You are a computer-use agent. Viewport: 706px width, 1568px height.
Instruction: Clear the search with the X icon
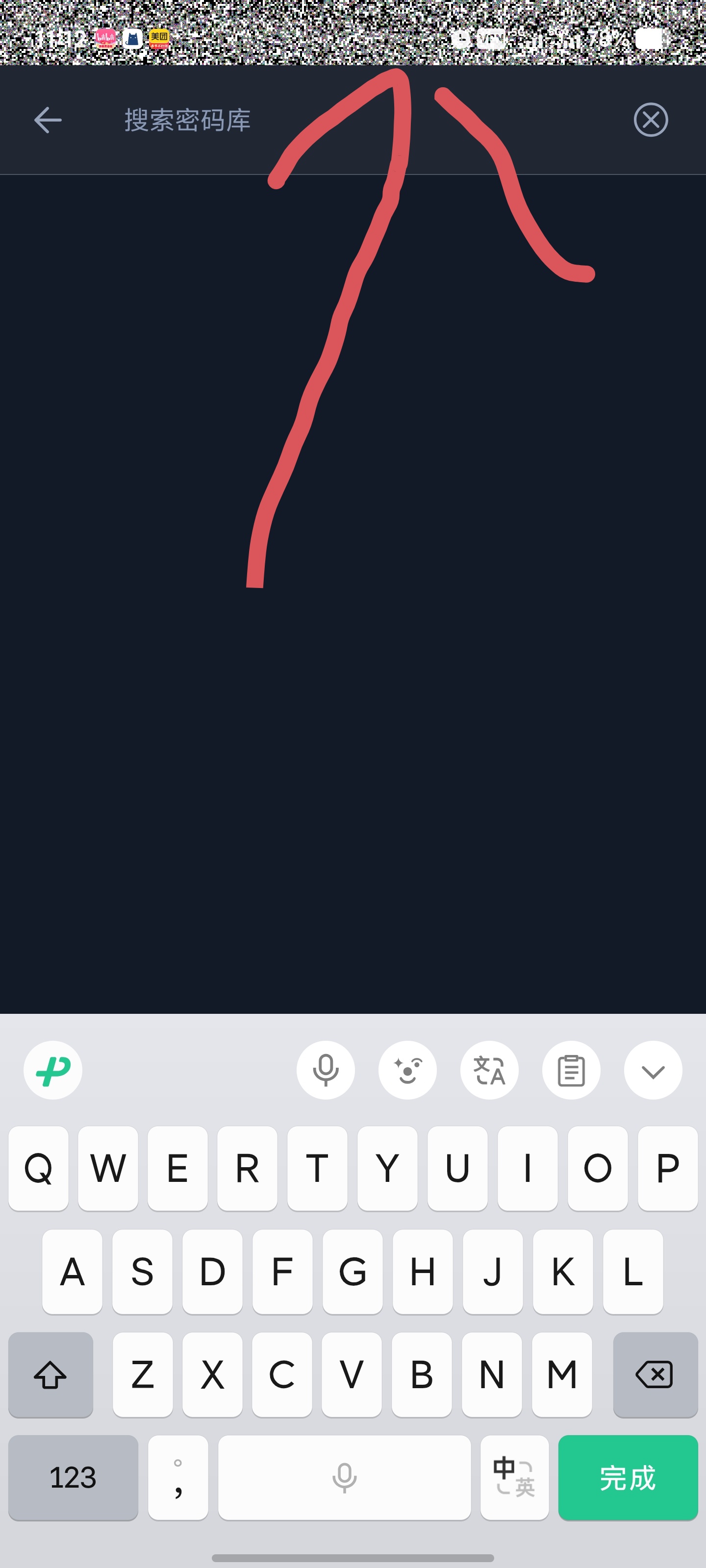(651, 120)
